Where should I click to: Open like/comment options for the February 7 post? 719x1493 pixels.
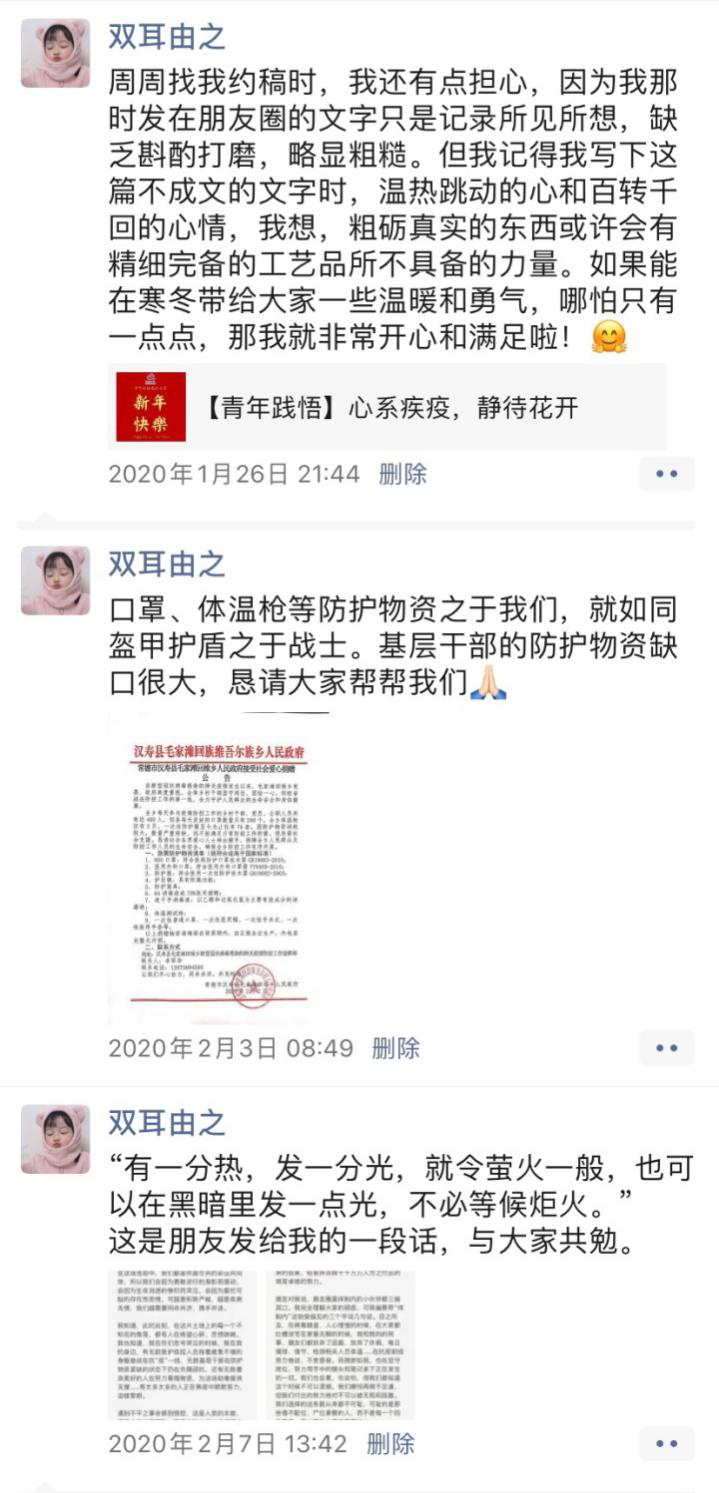pos(666,1443)
